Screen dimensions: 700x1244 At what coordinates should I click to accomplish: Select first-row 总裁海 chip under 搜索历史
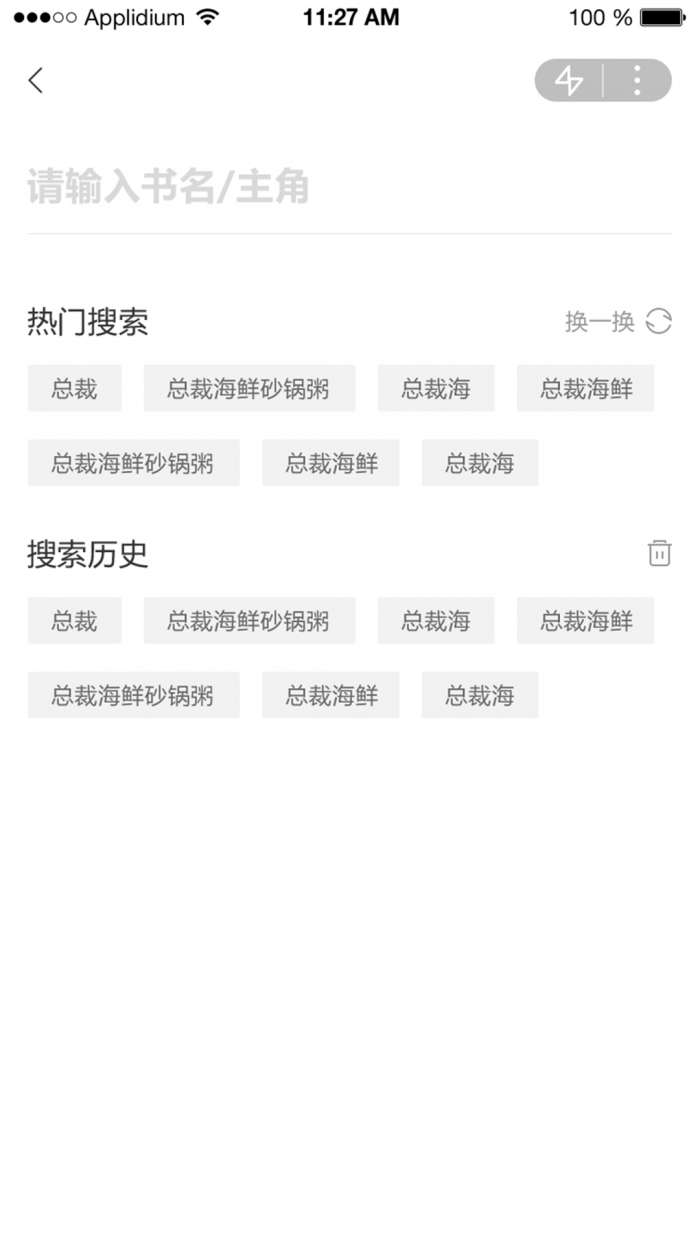pos(436,621)
